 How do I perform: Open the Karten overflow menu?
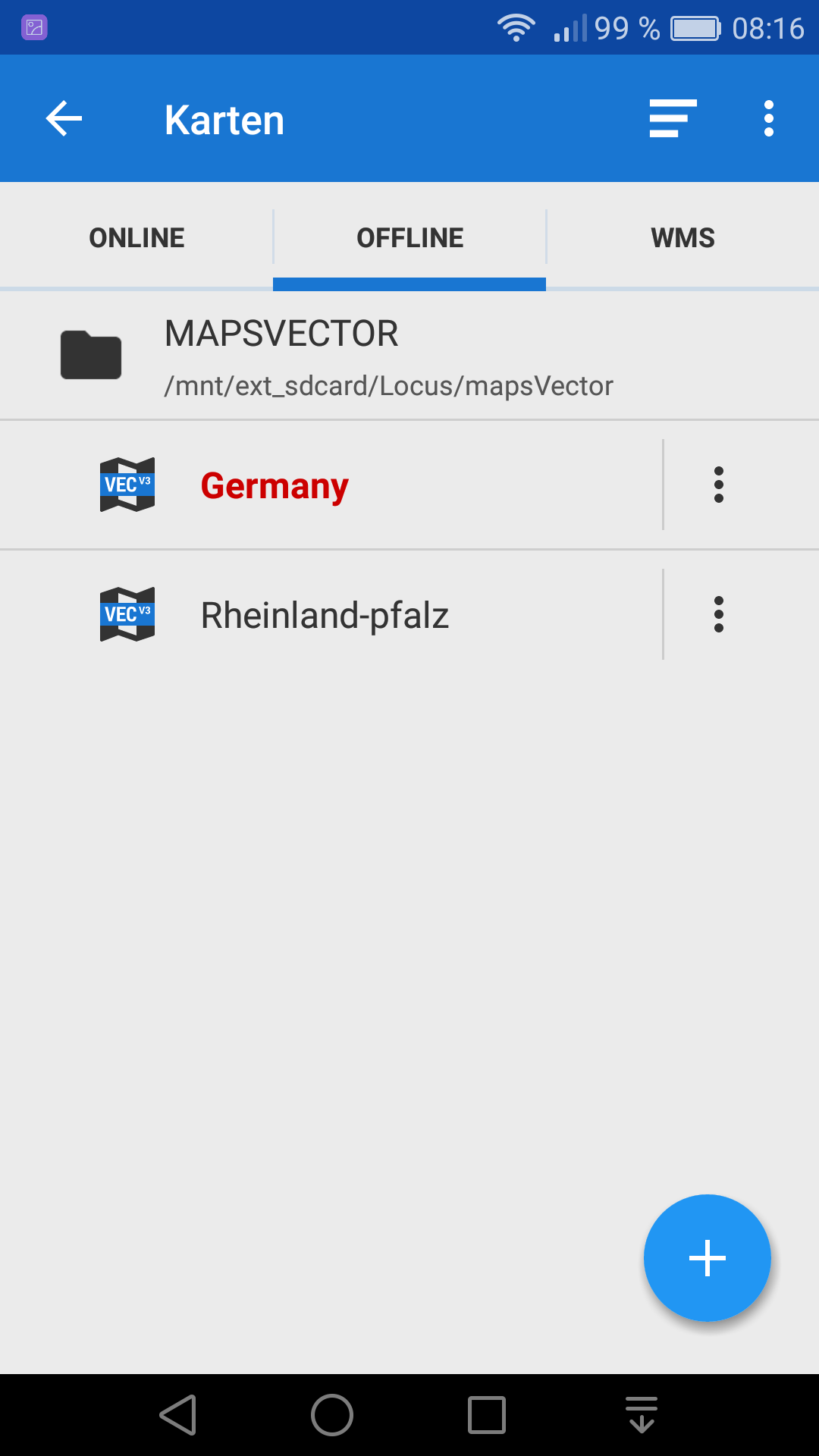(x=768, y=119)
